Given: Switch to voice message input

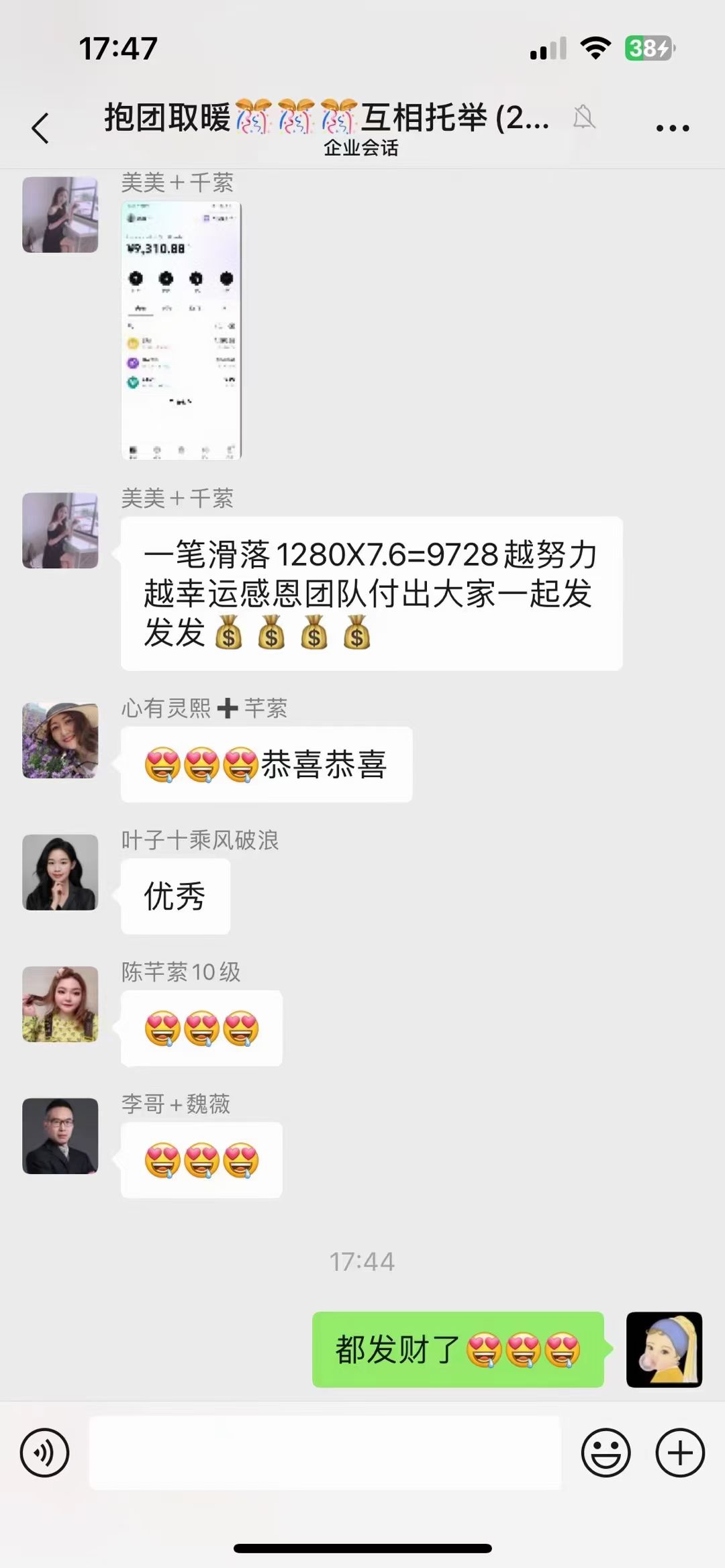Looking at the screenshot, I should [x=44, y=1453].
